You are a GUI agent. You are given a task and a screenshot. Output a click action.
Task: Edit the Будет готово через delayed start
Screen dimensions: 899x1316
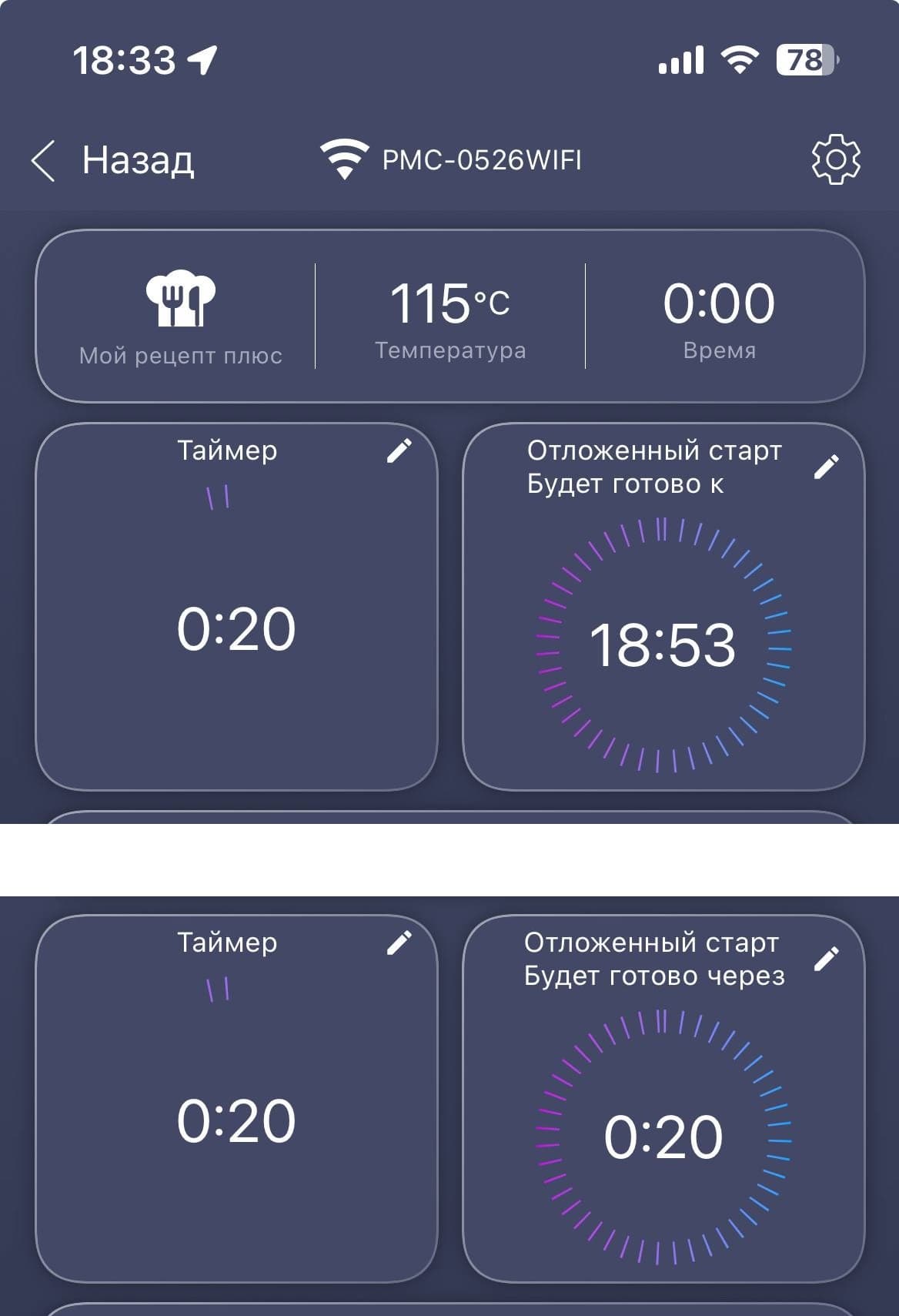click(826, 959)
